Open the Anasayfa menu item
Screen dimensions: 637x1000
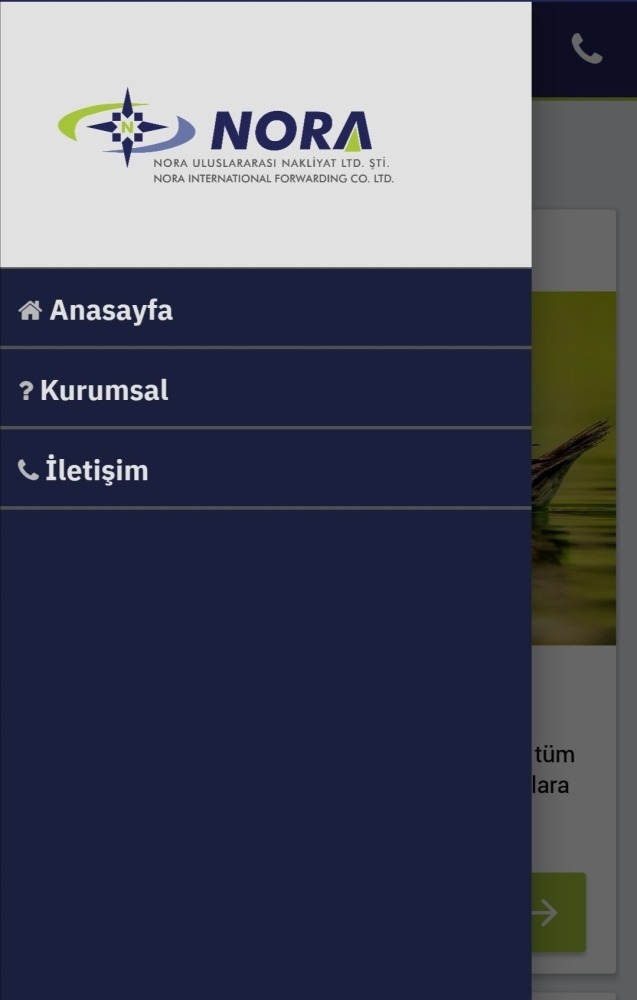(110, 310)
